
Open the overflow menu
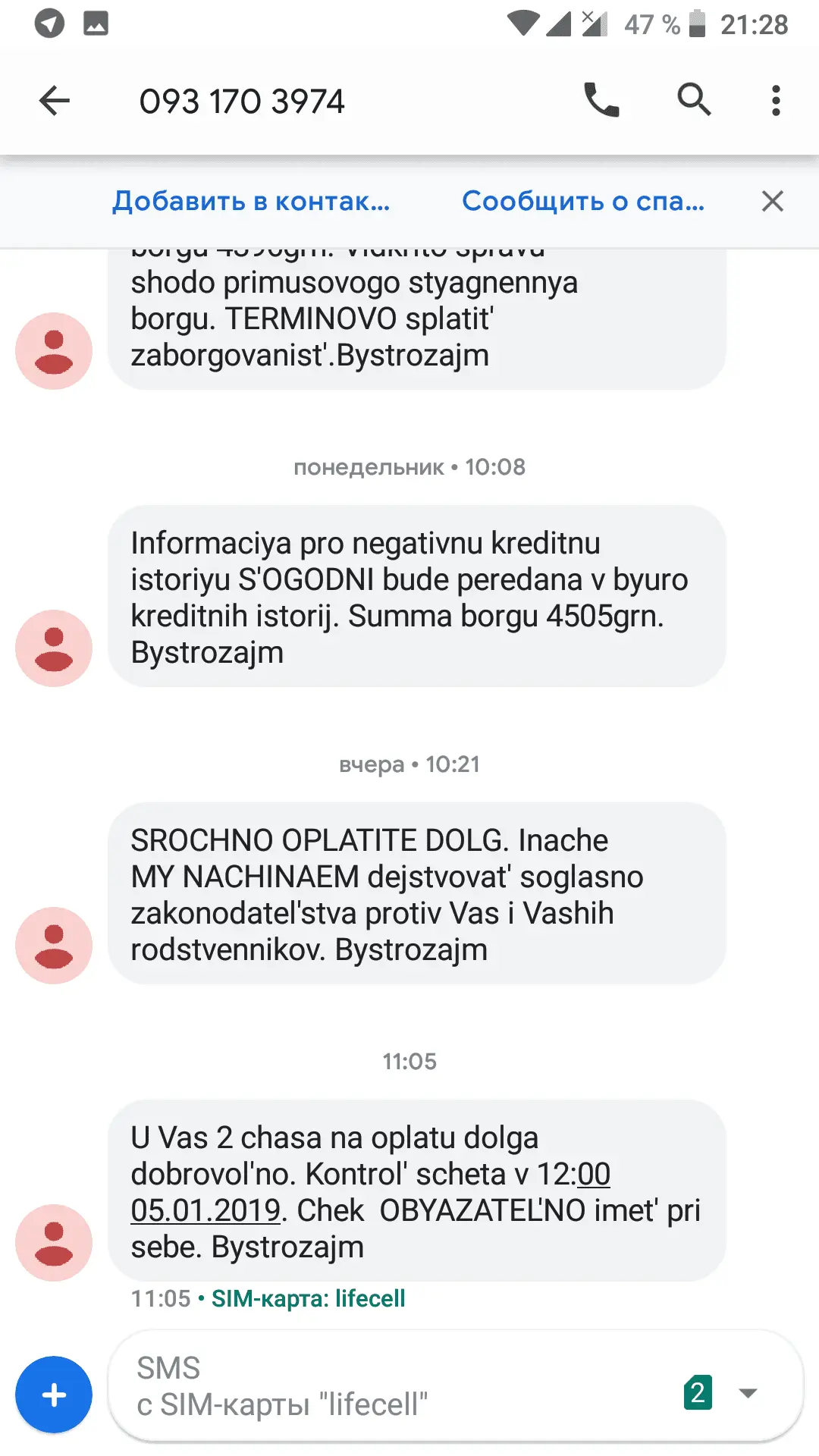pyautogui.click(x=775, y=101)
